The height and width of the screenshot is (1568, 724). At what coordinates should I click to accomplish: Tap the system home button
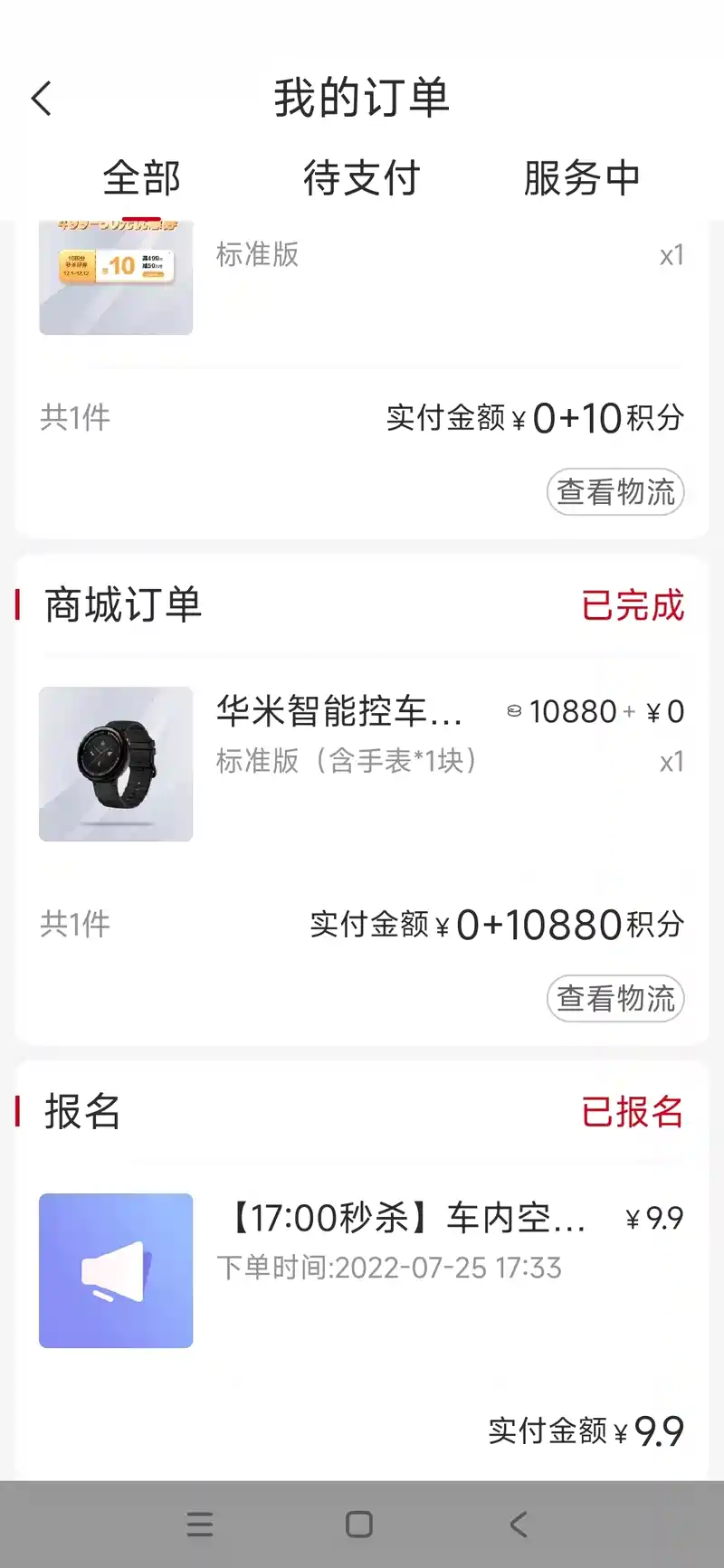[x=359, y=1525]
